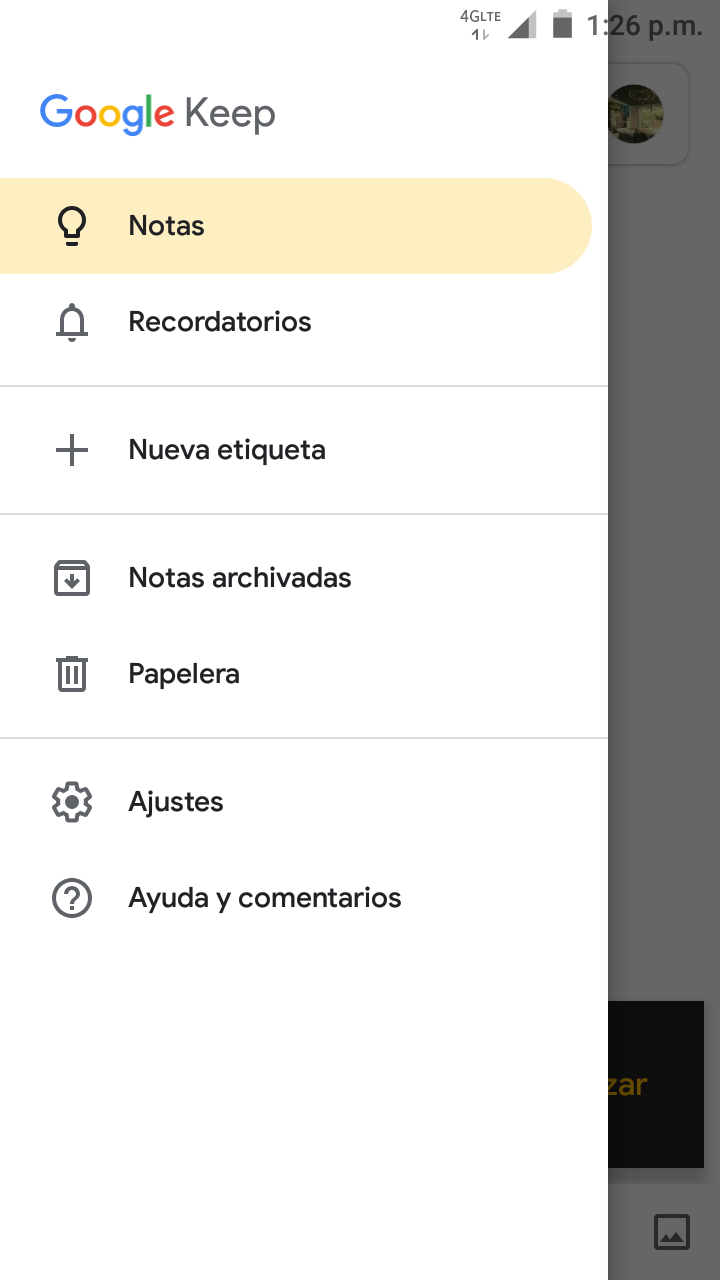Tap the account profile avatar

[x=636, y=114]
